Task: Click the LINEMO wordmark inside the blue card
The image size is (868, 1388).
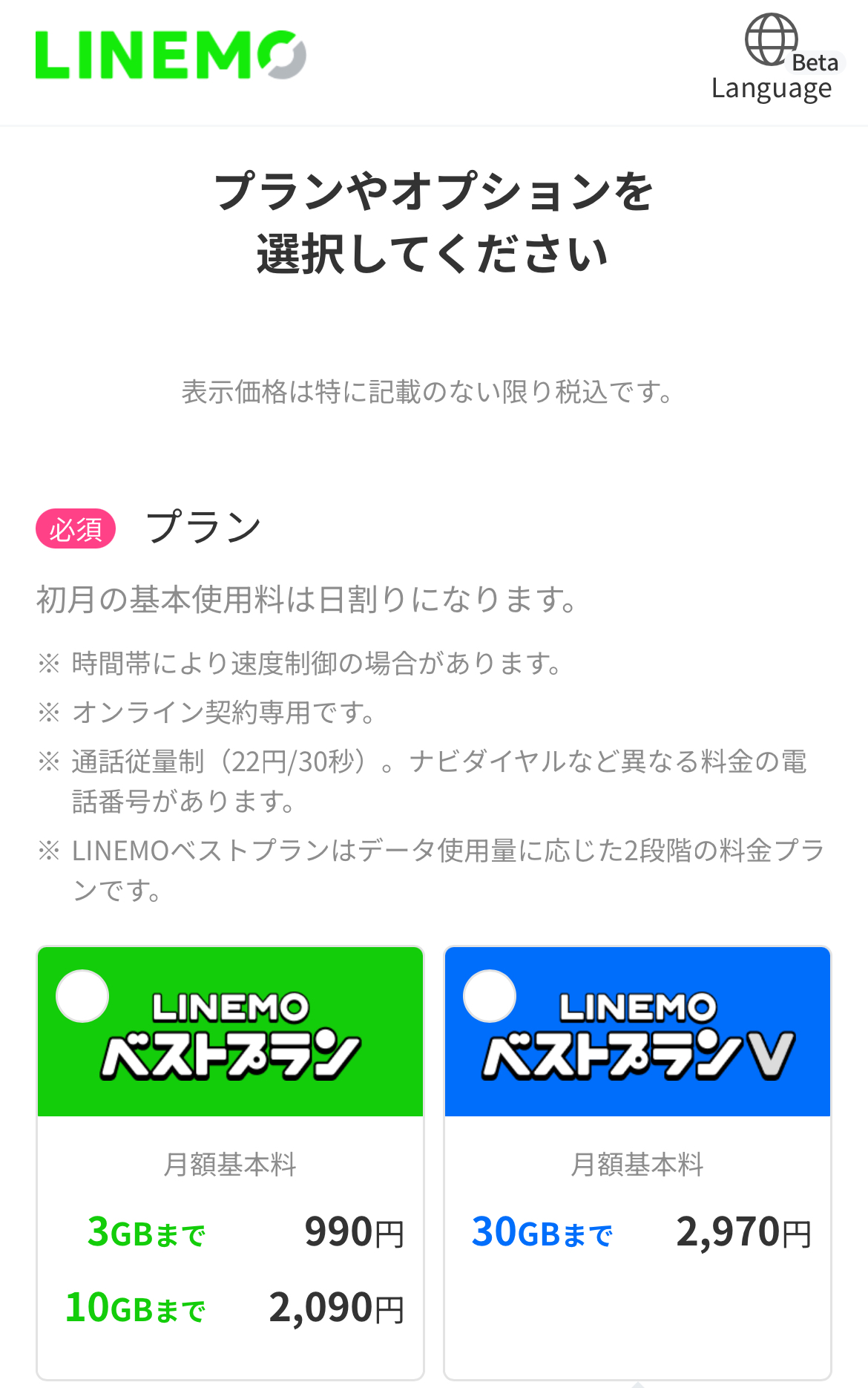Action: pos(637,1006)
